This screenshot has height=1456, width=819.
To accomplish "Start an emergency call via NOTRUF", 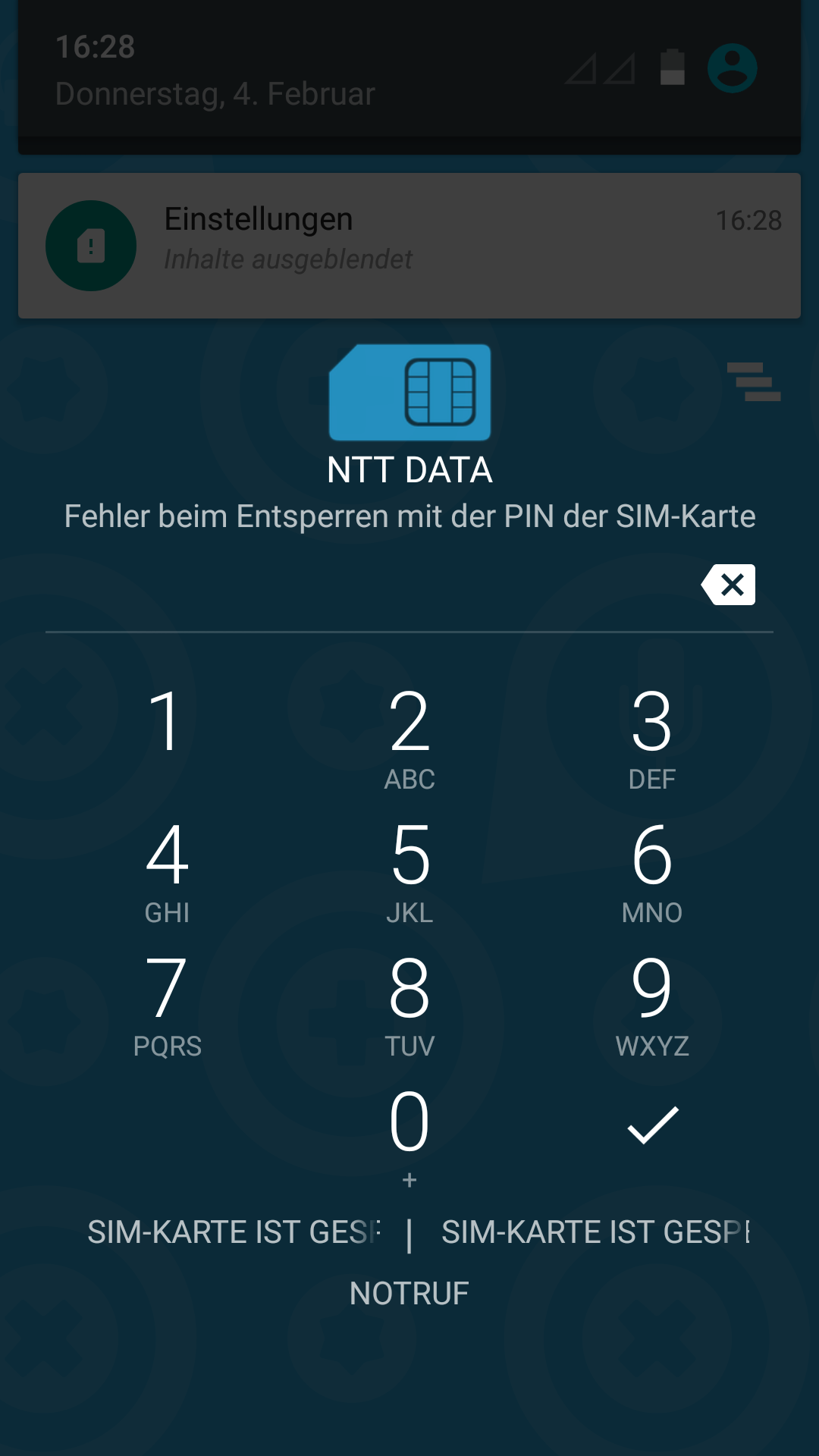I will 409,1293.
